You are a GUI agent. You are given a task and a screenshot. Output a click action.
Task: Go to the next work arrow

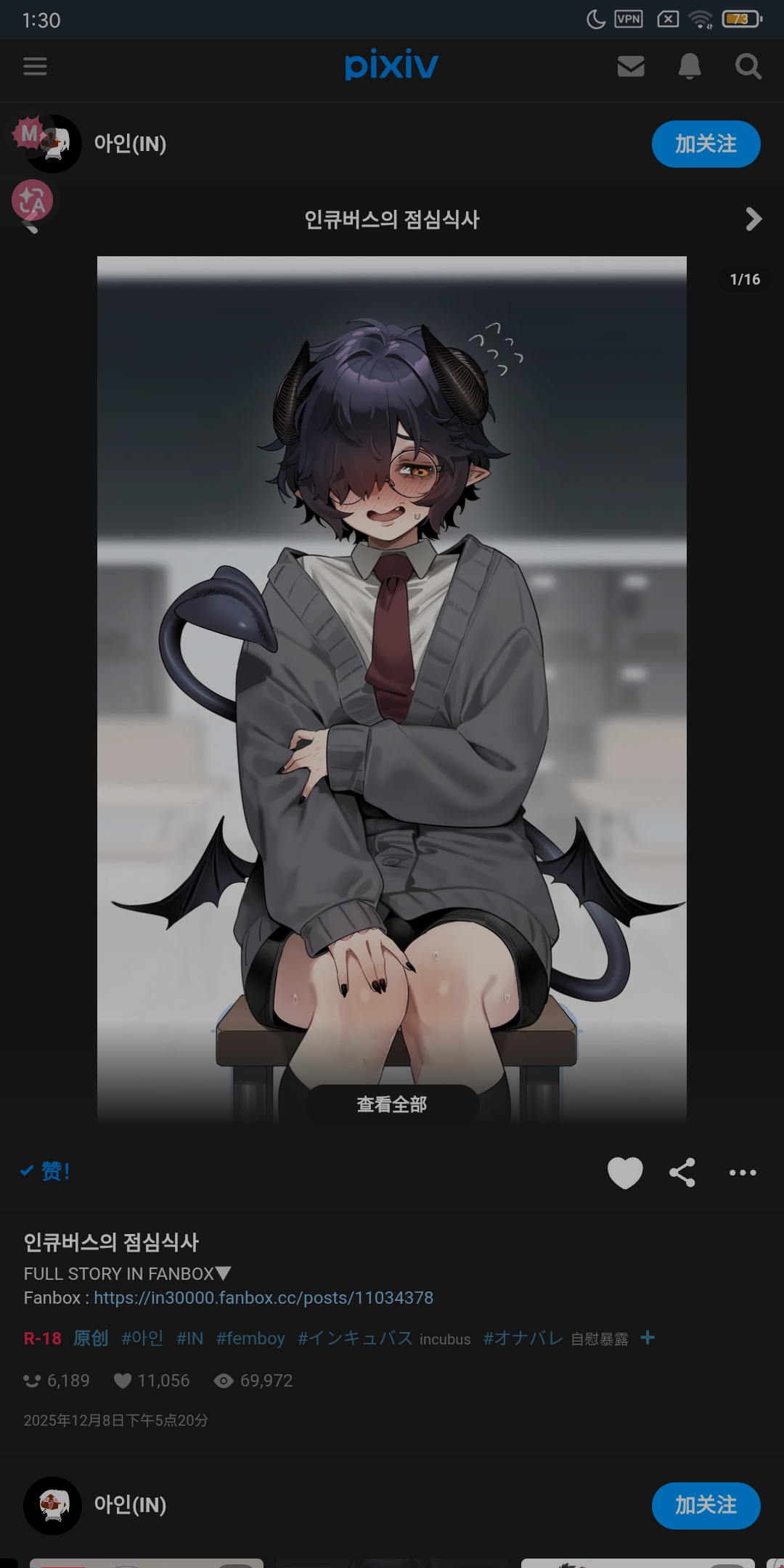click(x=754, y=219)
